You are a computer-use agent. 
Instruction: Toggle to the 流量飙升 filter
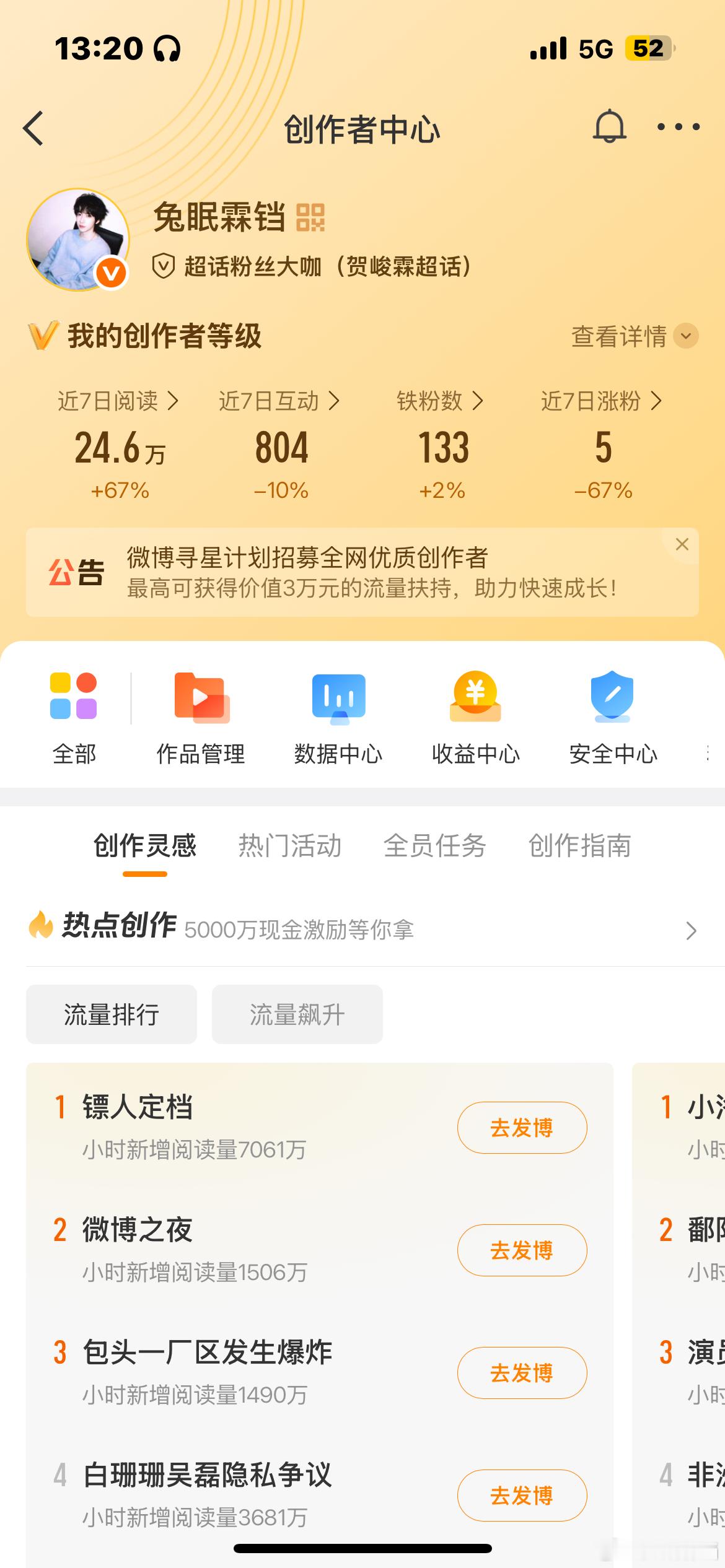point(297,1014)
